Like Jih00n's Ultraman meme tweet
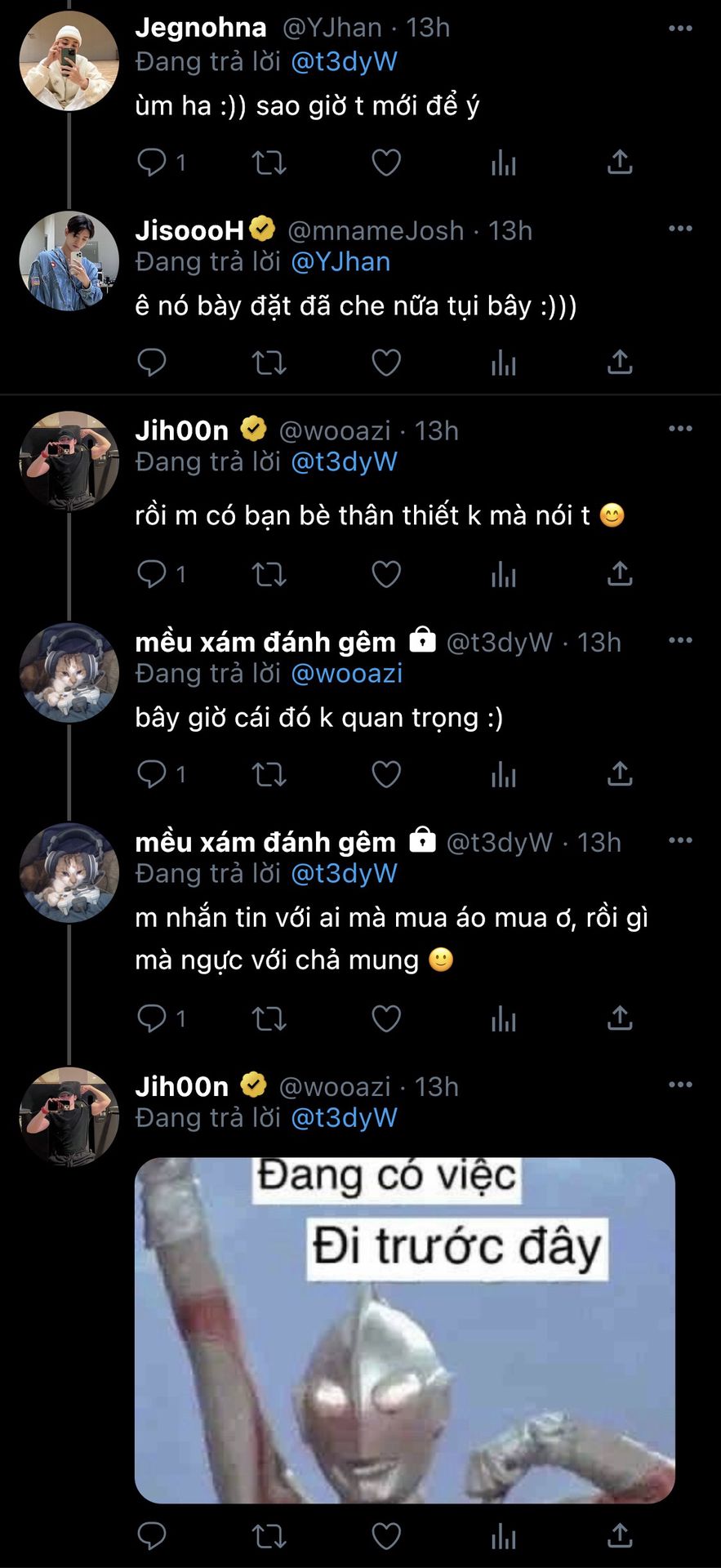The width and height of the screenshot is (721, 1568). (x=386, y=1537)
